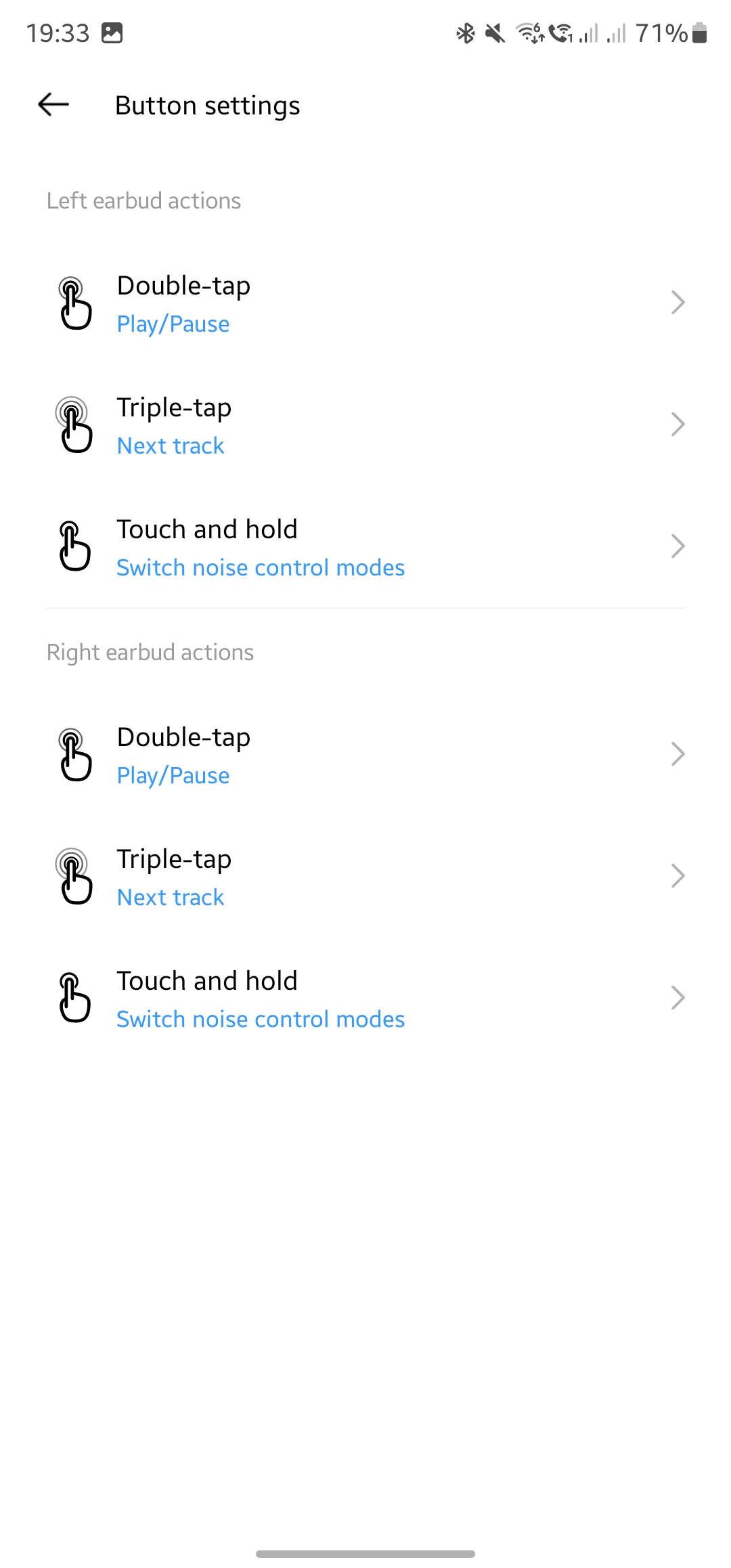Open left earbud Triple-tap setting
This screenshot has height=1568, width=731.
tap(365, 425)
